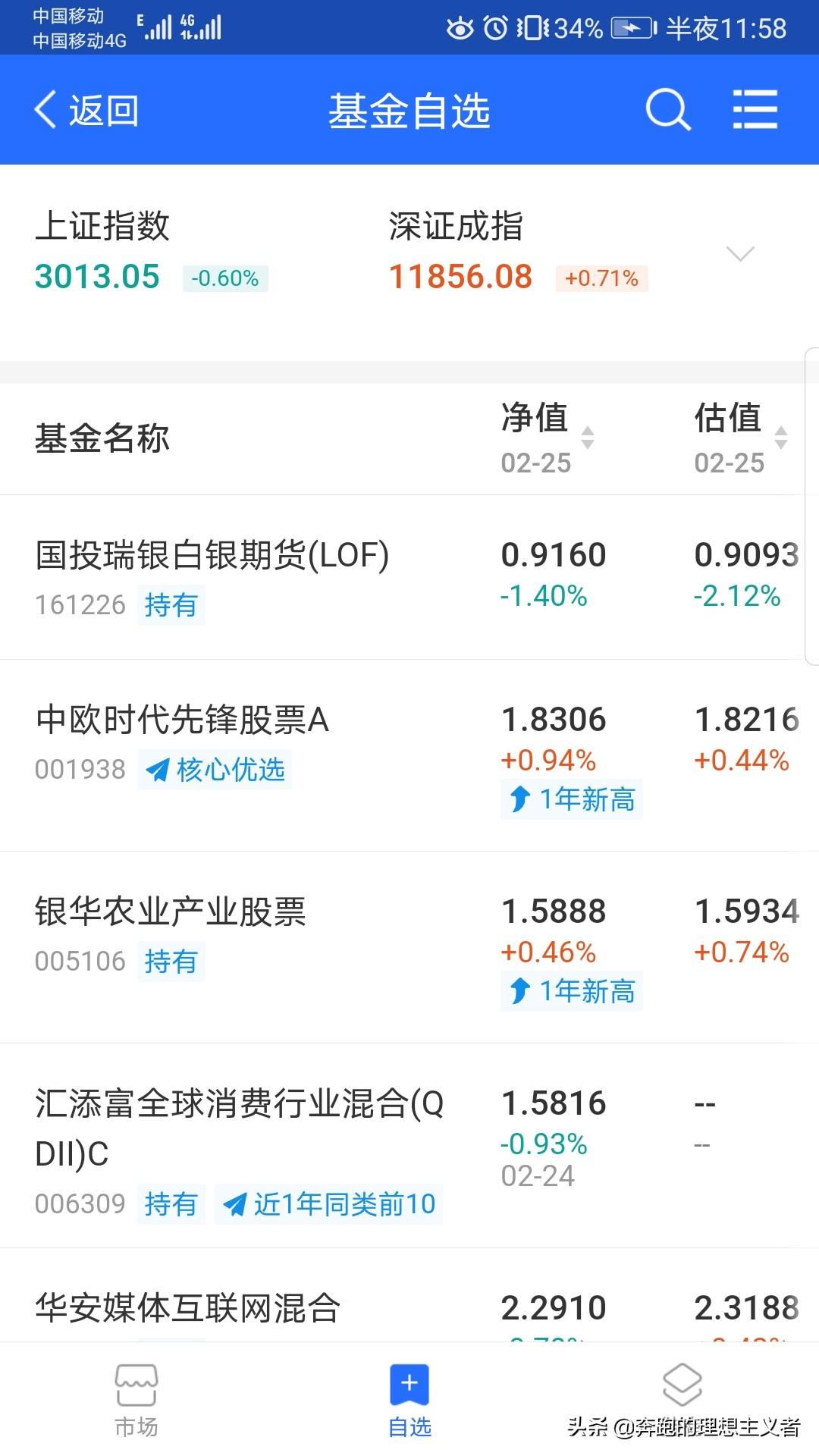Screen dimensions: 819x1456
Task: Tap the 近1年同类前10 tag
Action: (x=328, y=1204)
